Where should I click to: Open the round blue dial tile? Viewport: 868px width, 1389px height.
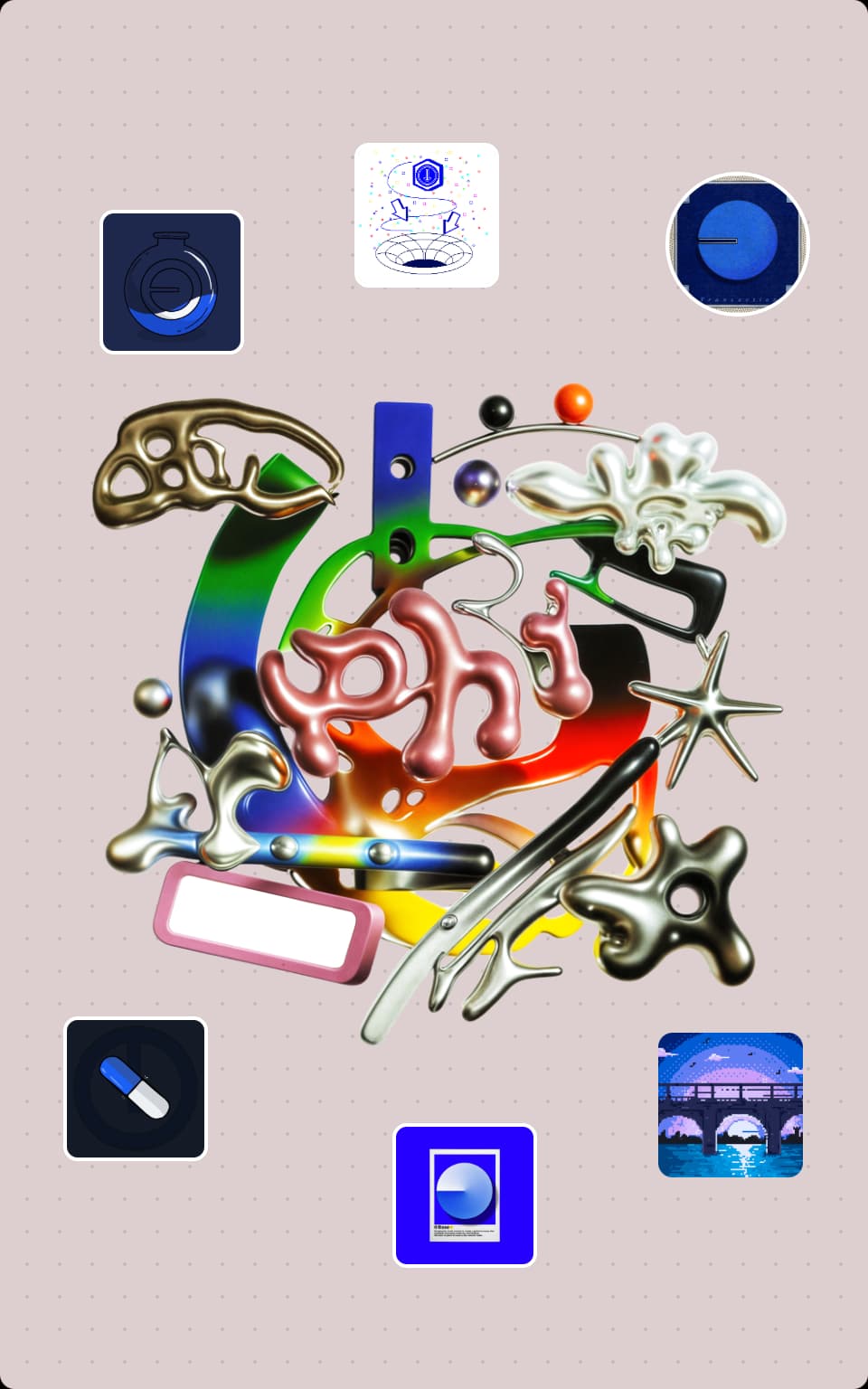[x=738, y=243]
